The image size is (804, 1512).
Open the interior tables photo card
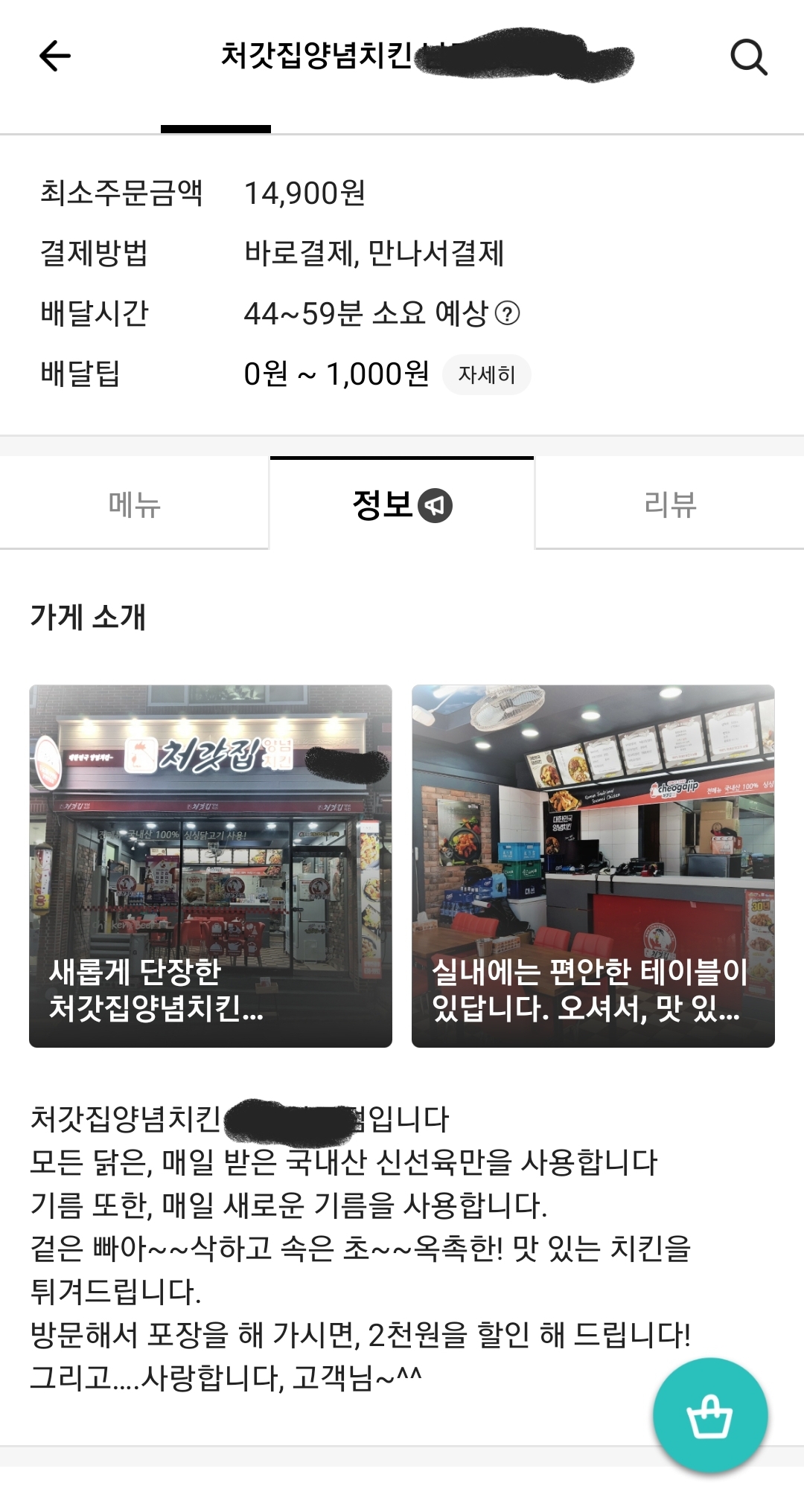(593, 866)
